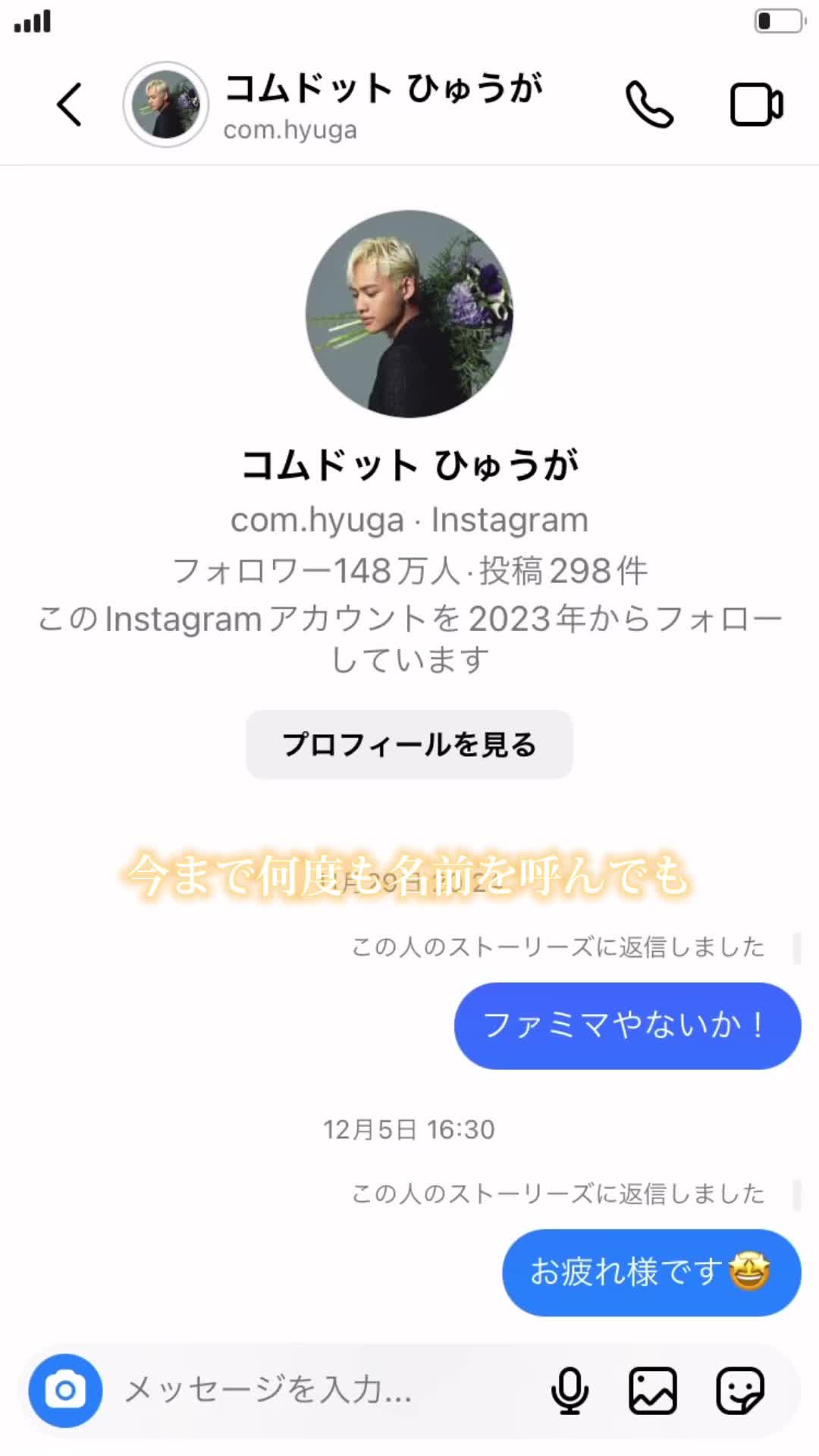Screen dimensions: 819x1456
Task: Open the photo gallery picker
Action: click(653, 1390)
